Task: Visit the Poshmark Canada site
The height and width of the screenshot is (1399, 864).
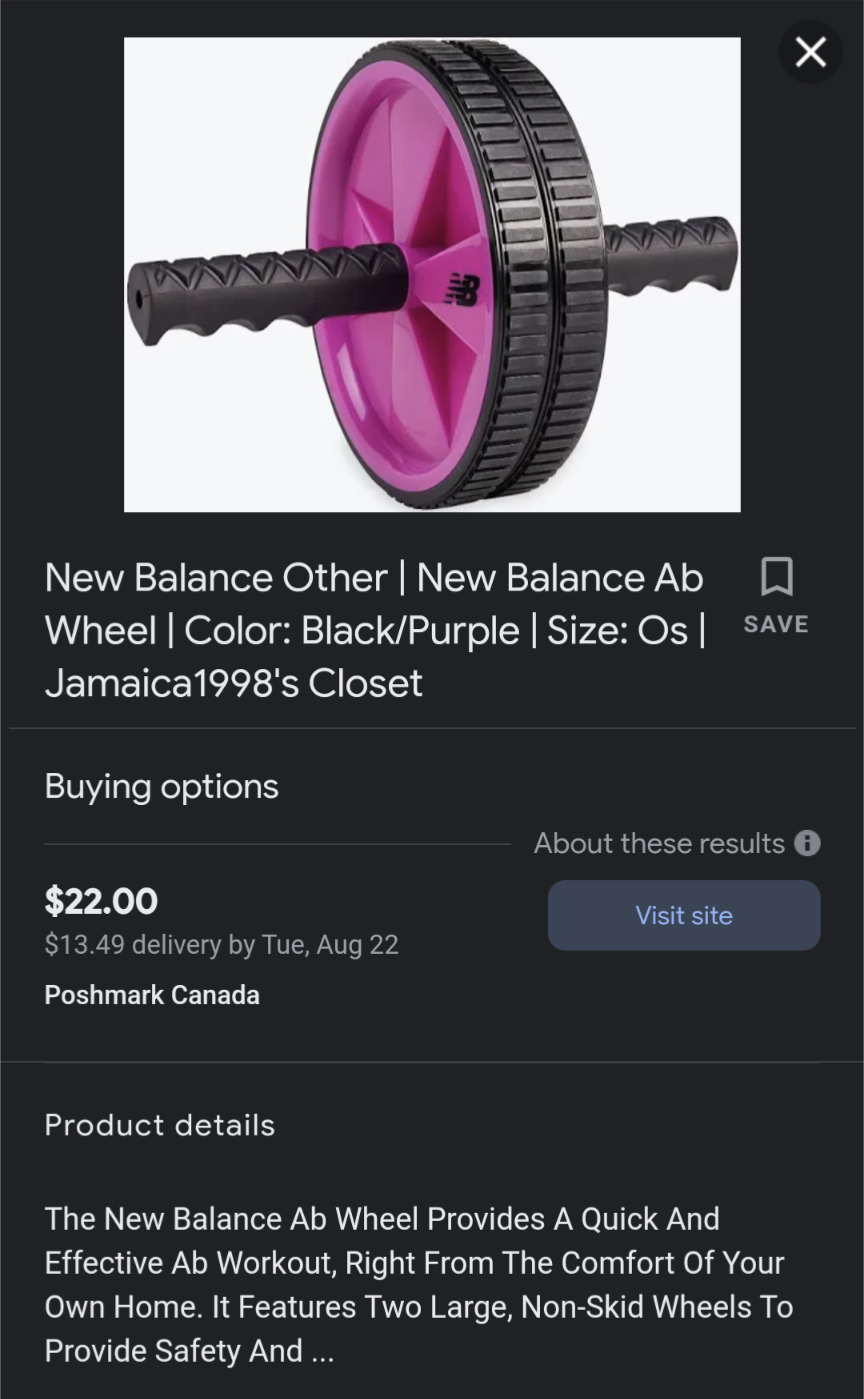Action: coord(684,915)
